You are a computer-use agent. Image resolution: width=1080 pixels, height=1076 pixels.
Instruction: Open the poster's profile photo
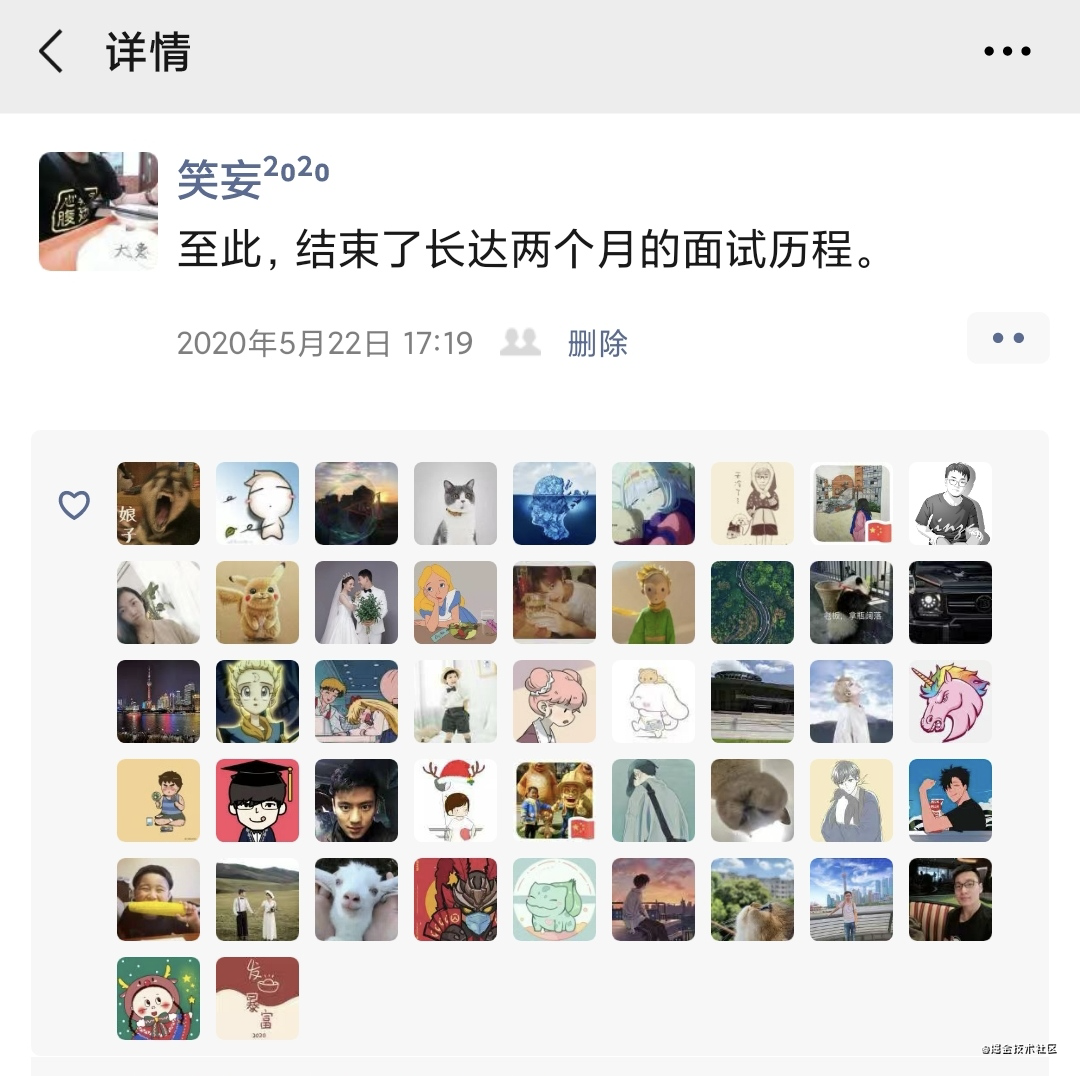point(98,211)
